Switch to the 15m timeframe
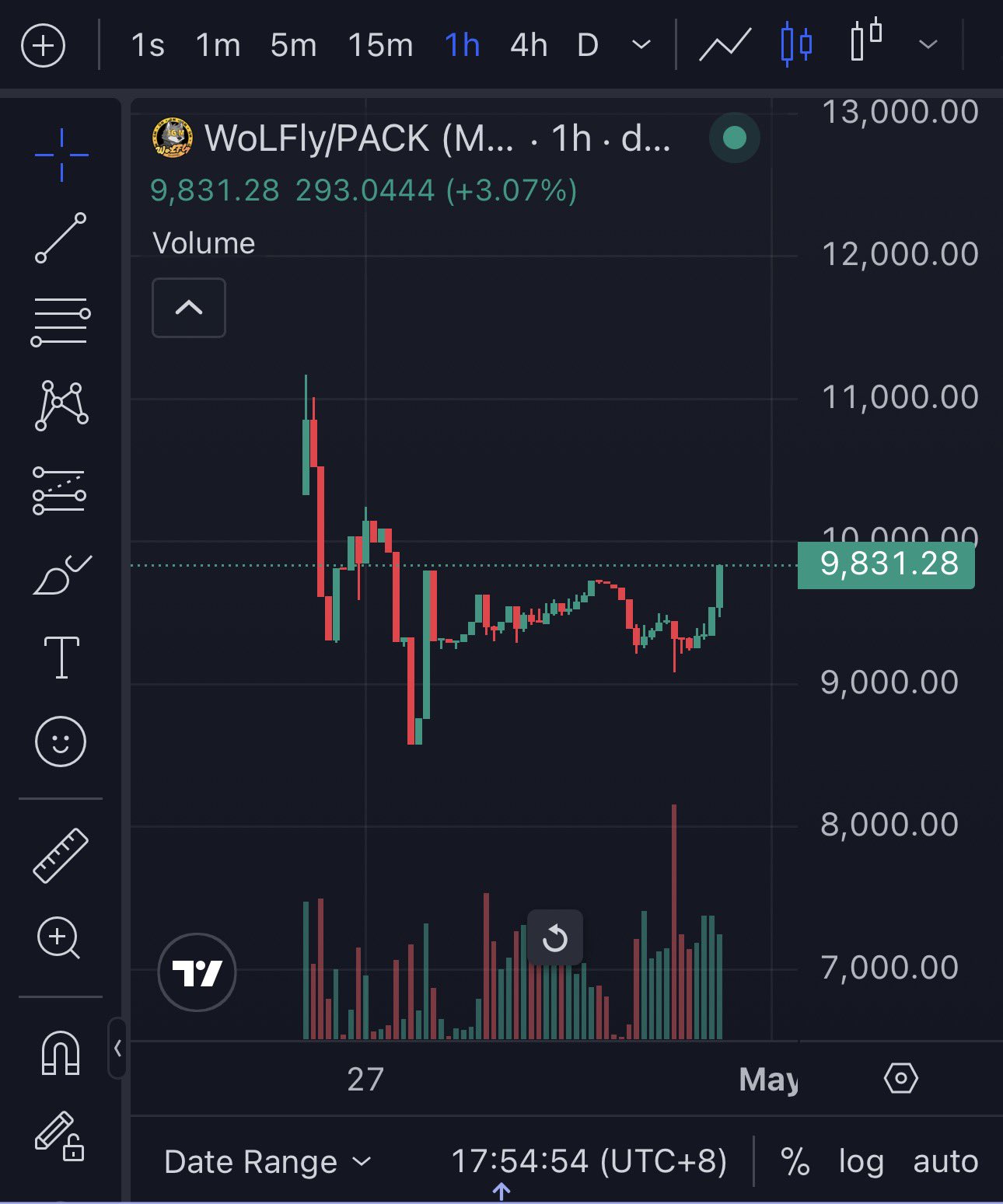 (x=380, y=46)
